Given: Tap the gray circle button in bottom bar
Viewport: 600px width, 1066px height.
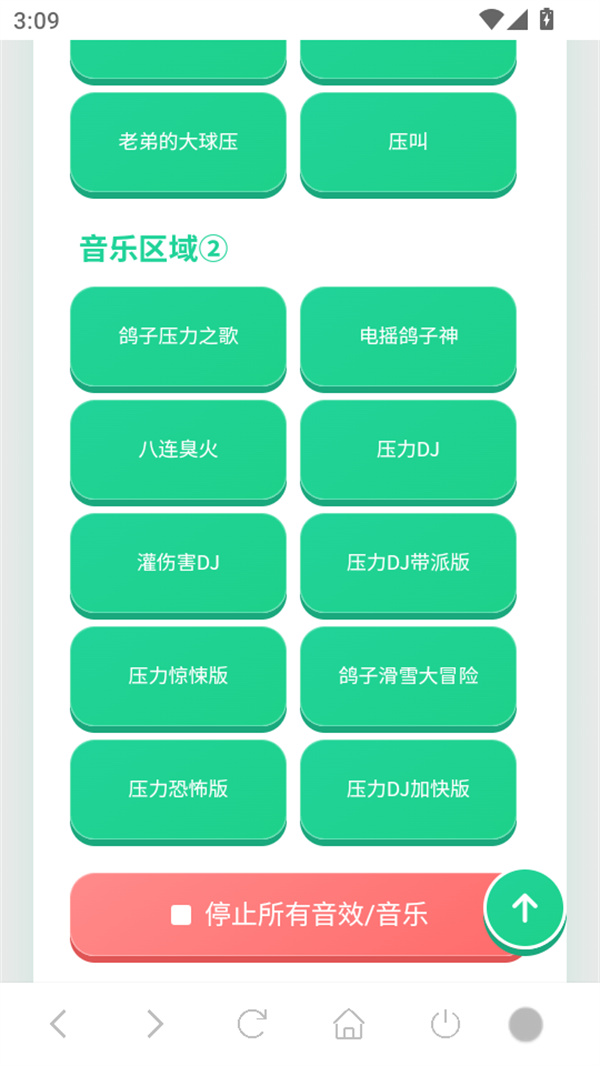Looking at the screenshot, I should [x=525, y=1024].
